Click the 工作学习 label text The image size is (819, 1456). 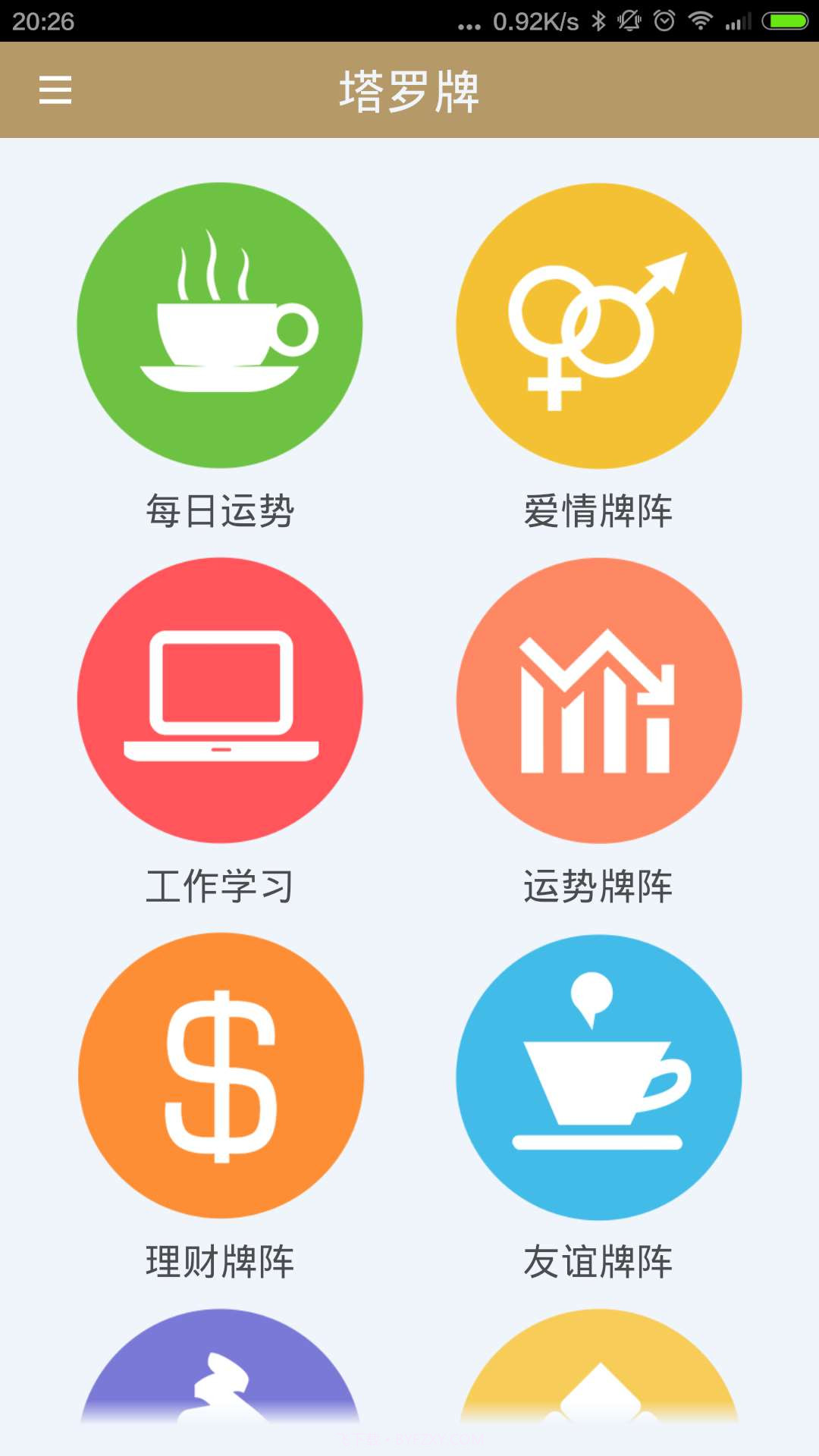coord(220,886)
